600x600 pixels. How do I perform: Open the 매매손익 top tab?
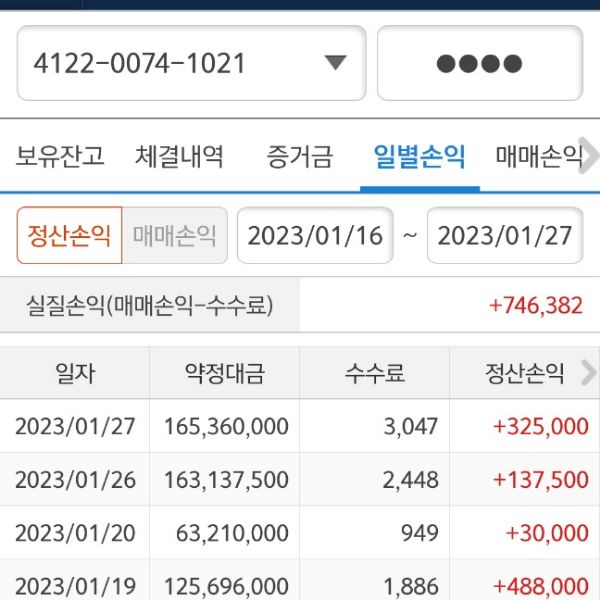click(537, 157)
